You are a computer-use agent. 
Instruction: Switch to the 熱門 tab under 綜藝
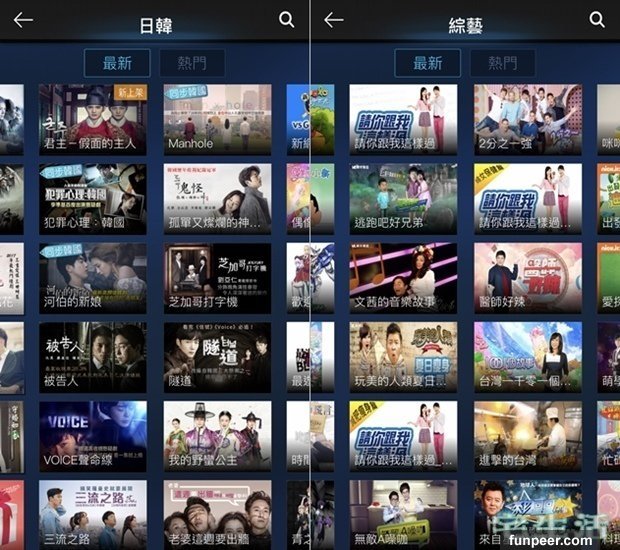[x=503, y=63]
